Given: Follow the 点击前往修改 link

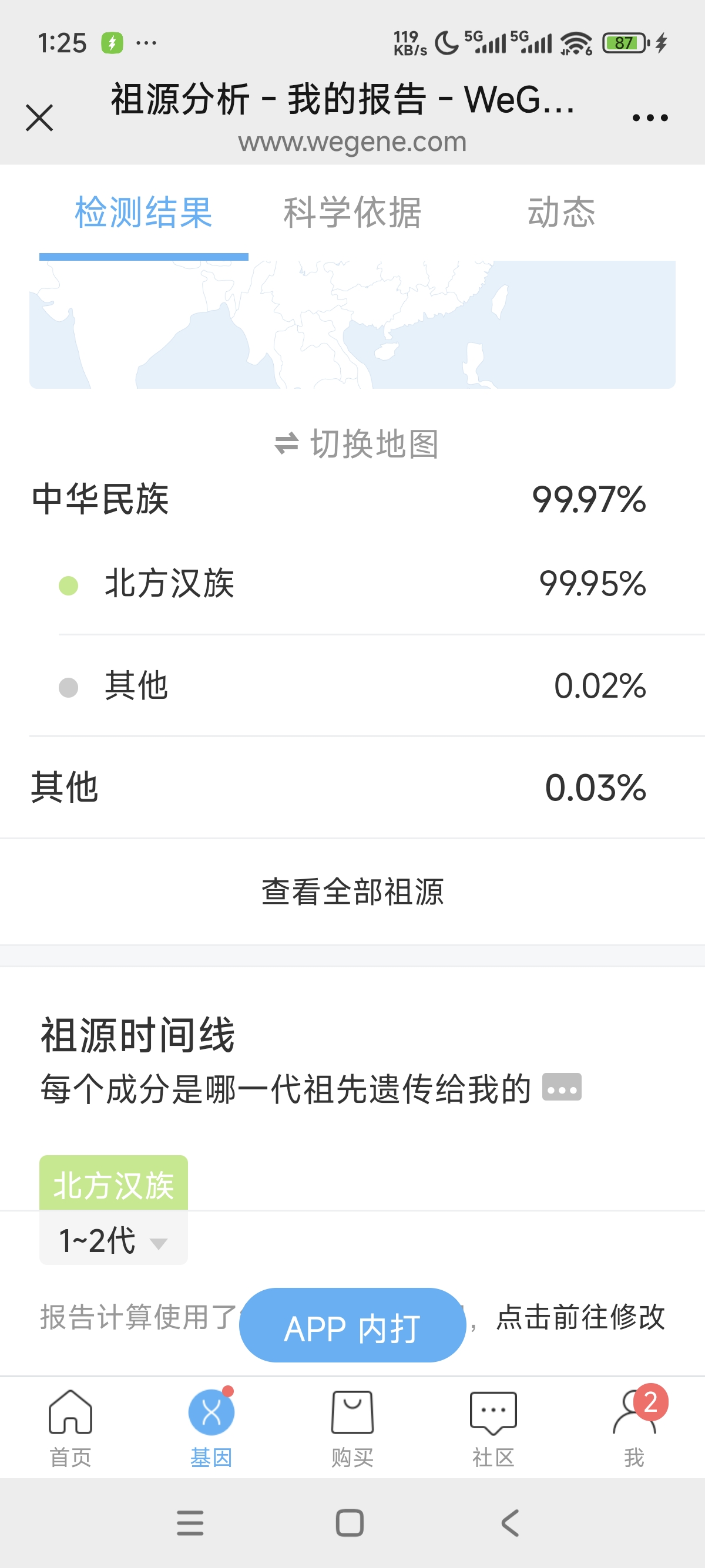Looking at the screenshot, I should (580, 1317).
